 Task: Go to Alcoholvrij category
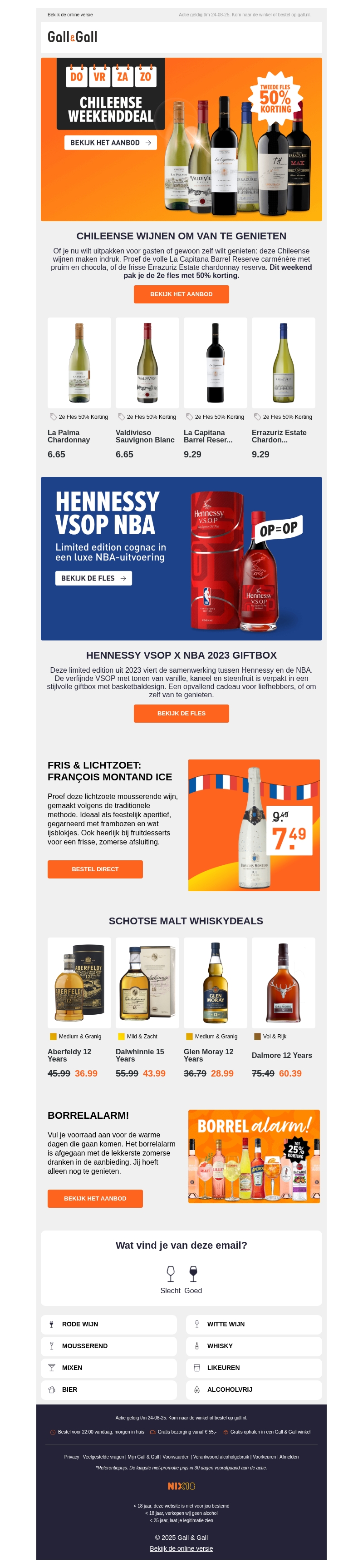254,1389
